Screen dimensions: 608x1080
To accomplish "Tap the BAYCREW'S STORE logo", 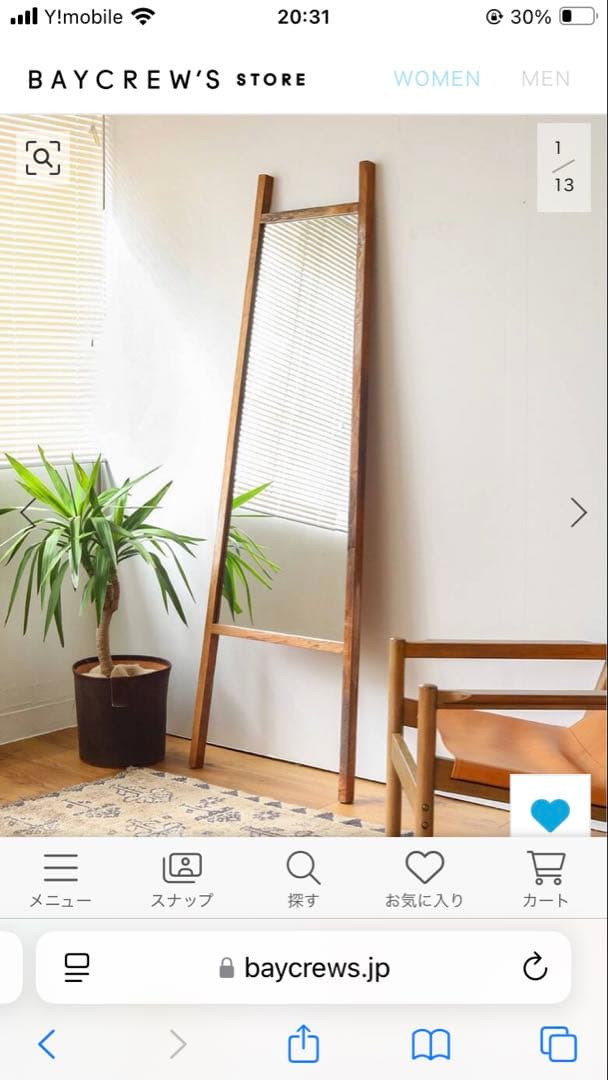I will coord(167,80).
